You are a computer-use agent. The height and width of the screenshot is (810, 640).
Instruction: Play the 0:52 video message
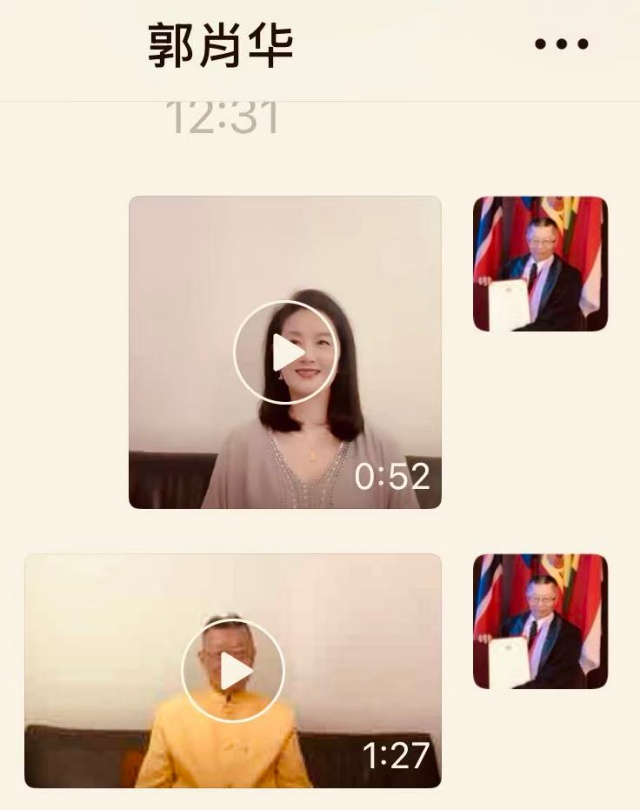286,352
